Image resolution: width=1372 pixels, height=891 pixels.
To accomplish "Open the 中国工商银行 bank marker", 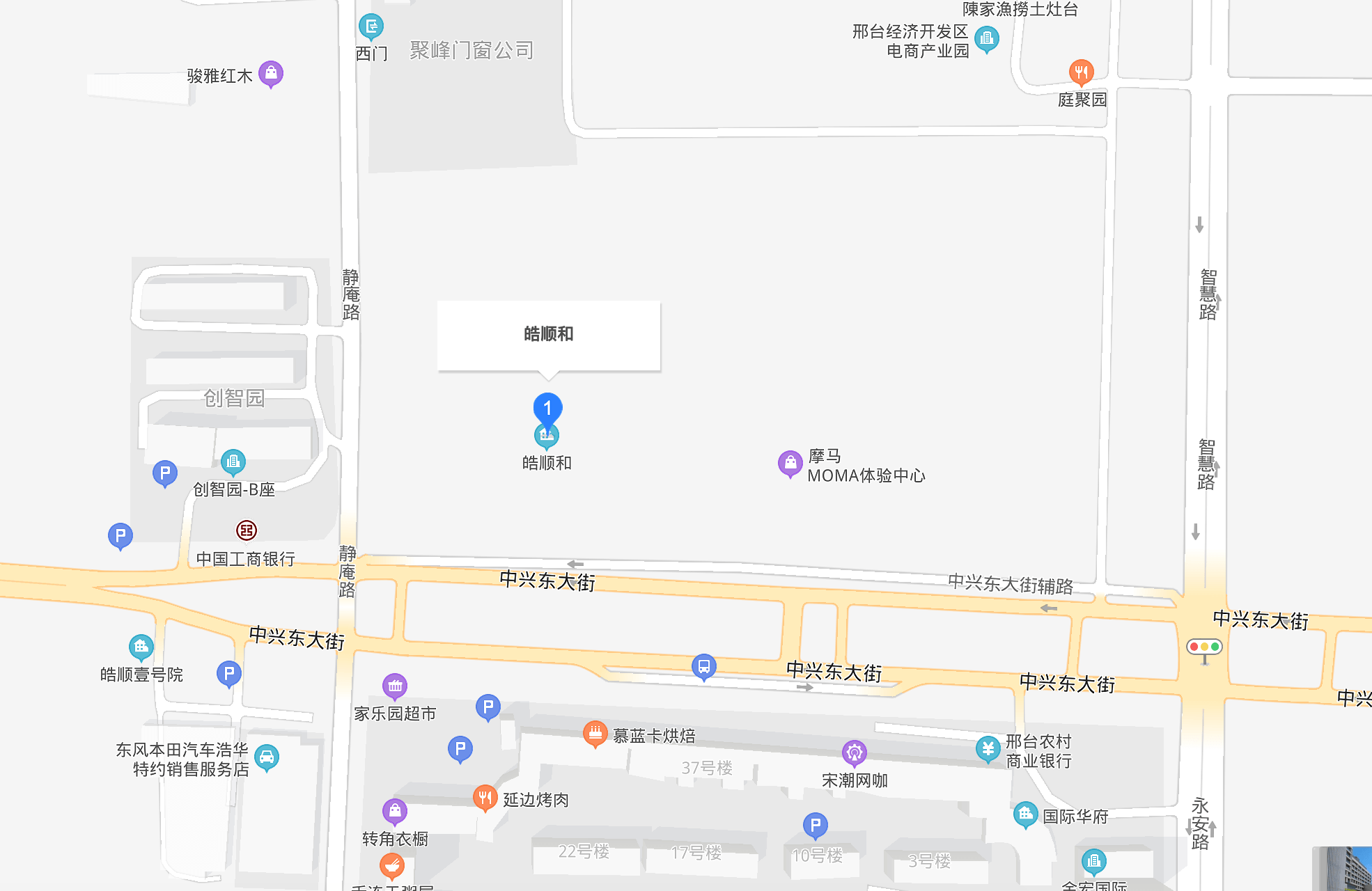I will pyautogui.click(x=247, y=530).
